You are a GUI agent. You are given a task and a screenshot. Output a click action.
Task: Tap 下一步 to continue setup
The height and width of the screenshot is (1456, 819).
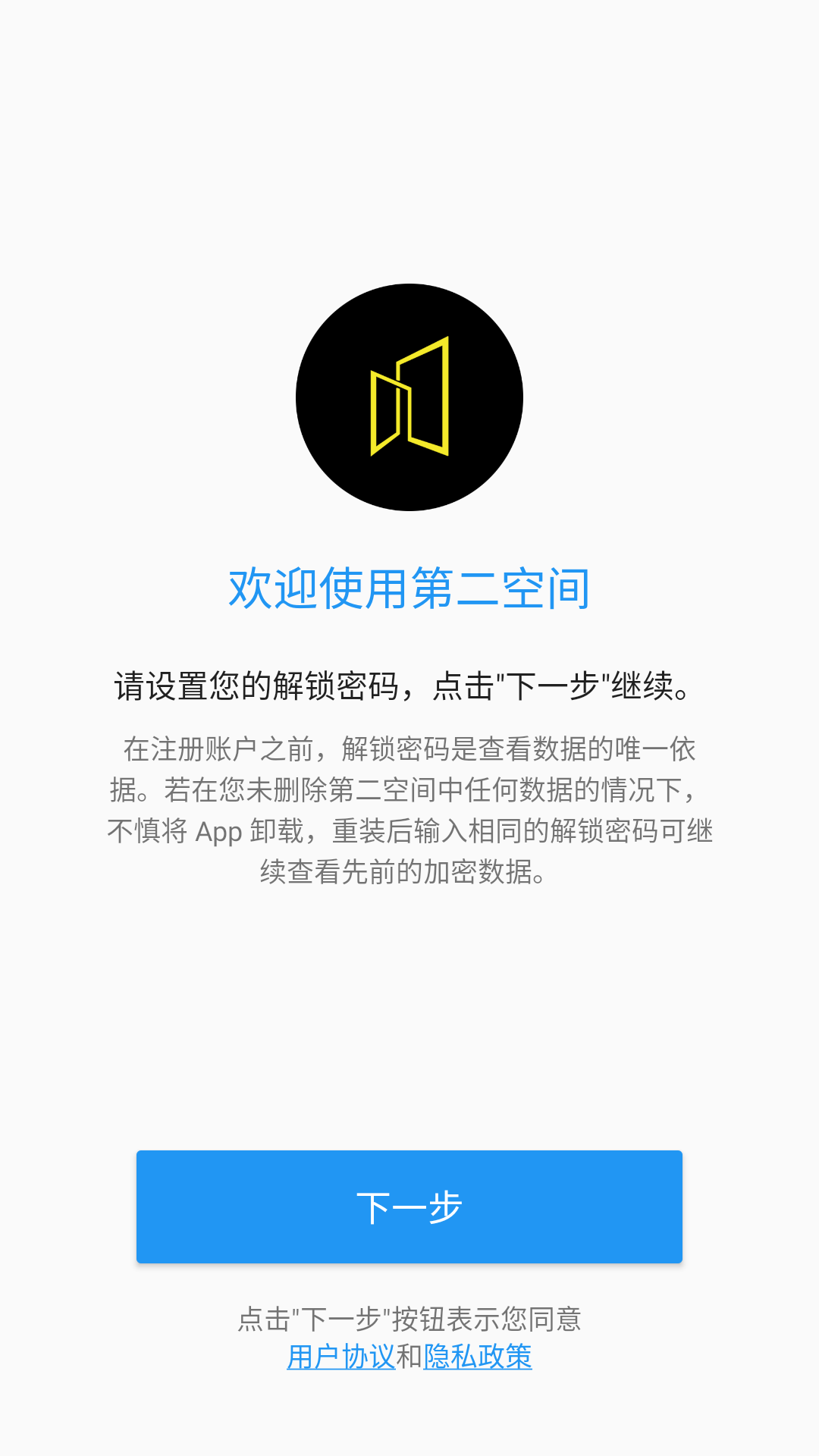point(409,1207)
